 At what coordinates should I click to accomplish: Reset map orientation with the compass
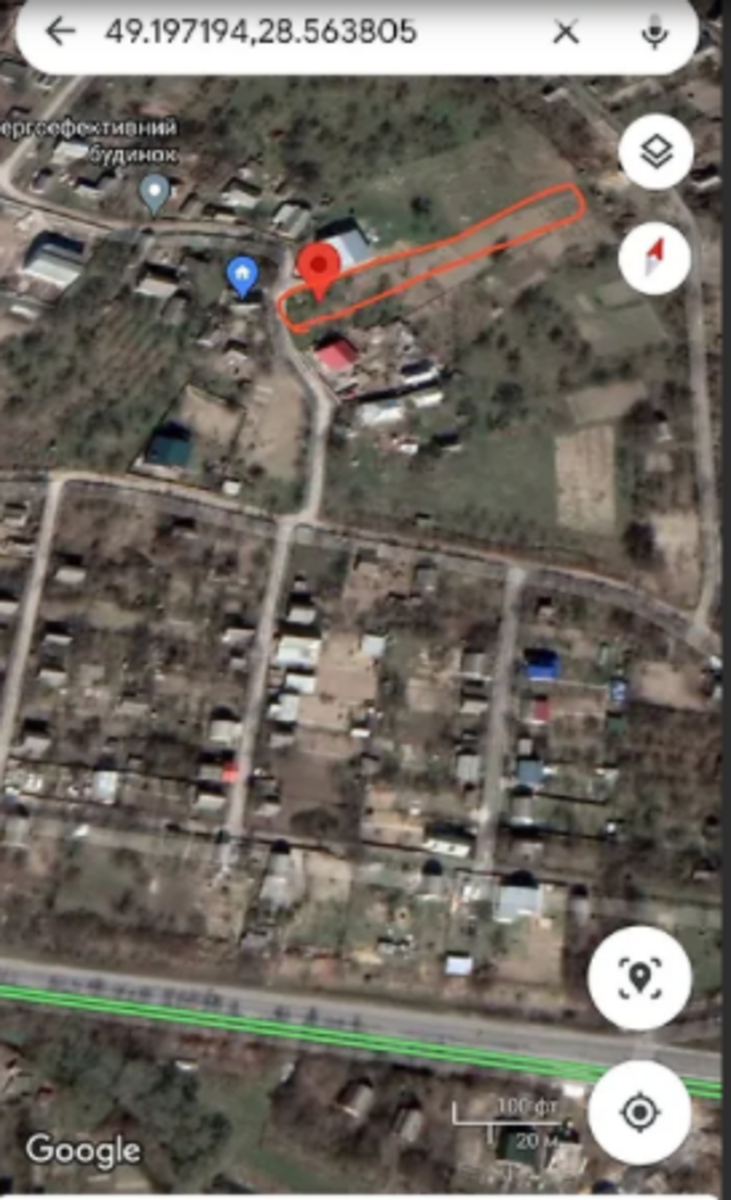coord(655,258)
